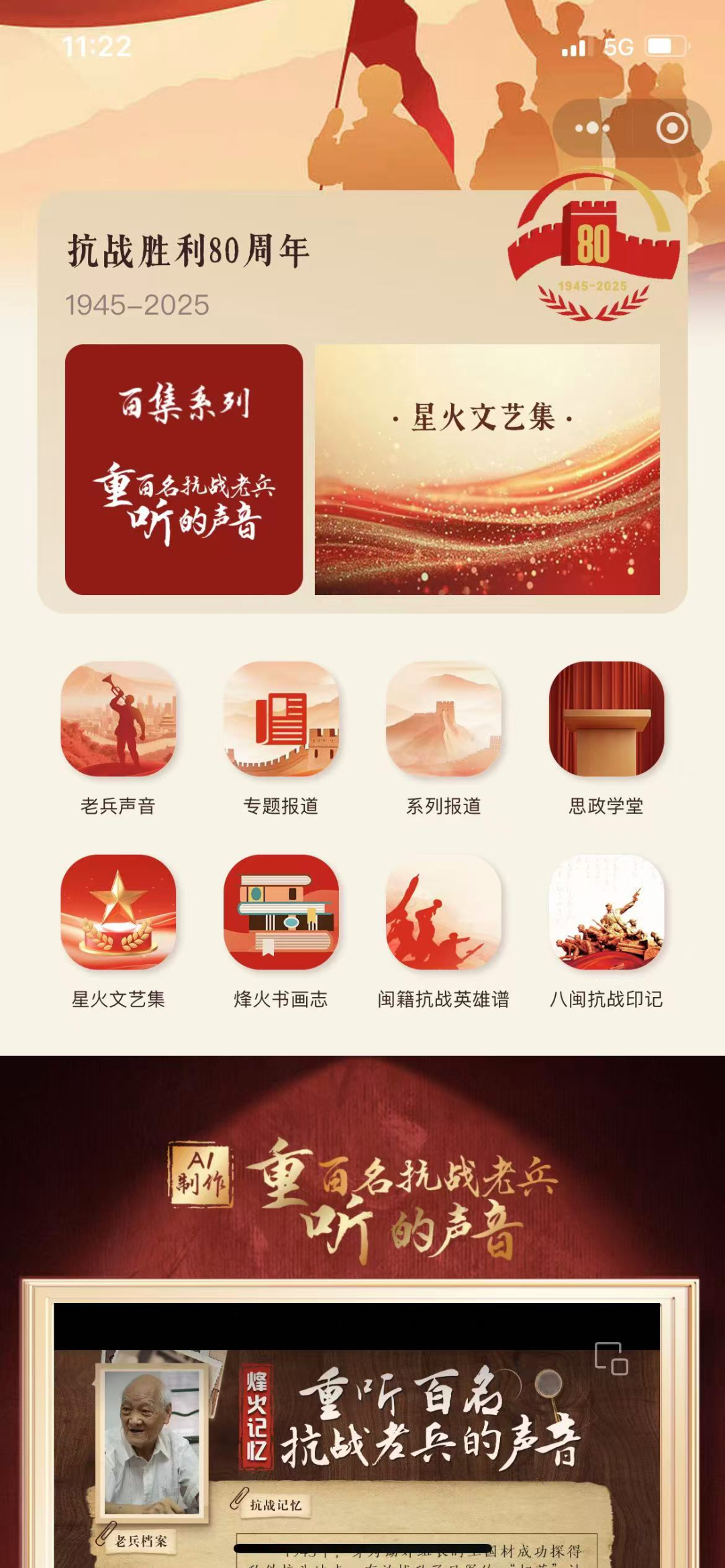725x1568 pixels.
Task: Close the mini program via circle button
Action: [672, 128]
